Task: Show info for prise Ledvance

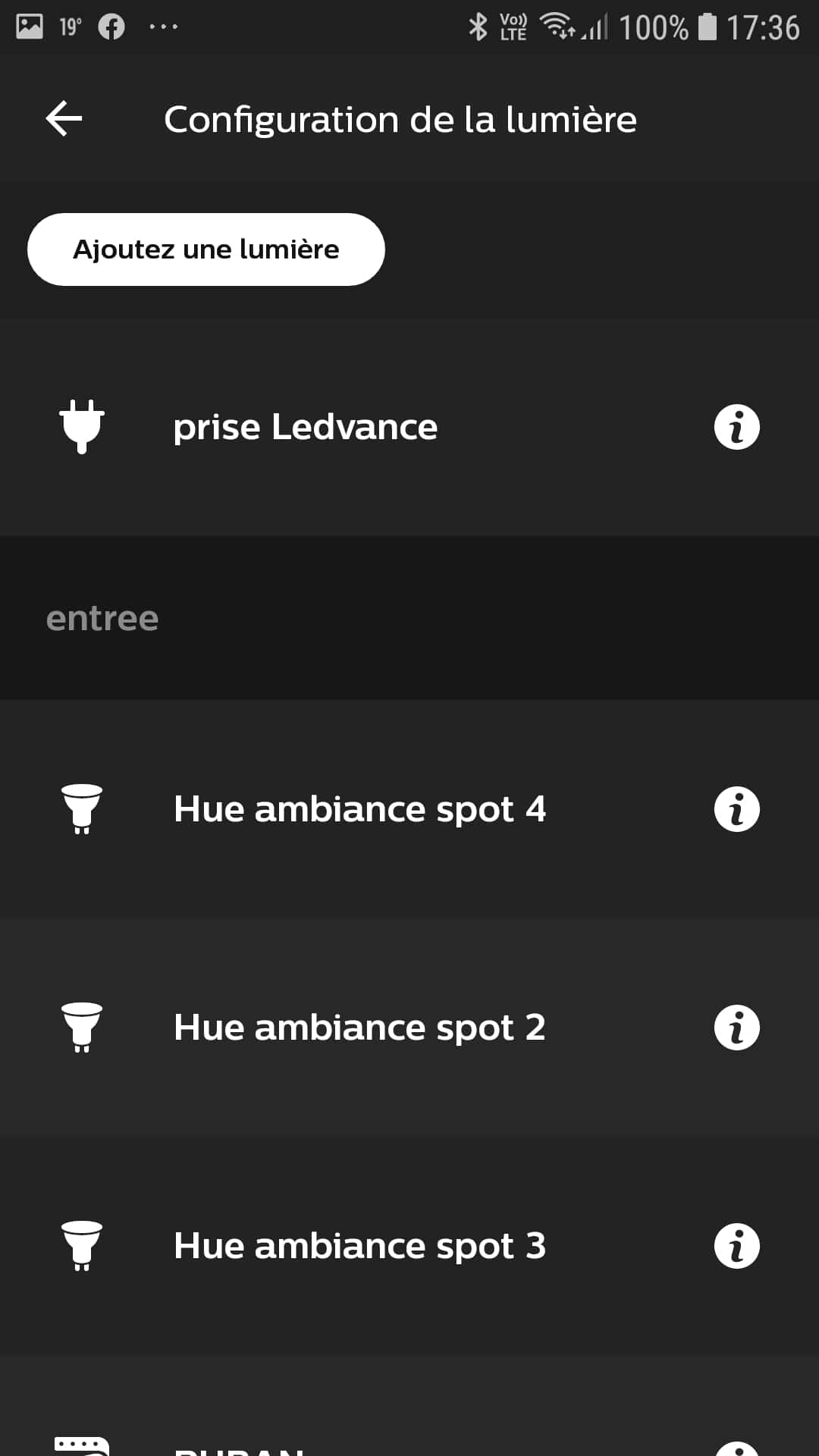Action: tap(736, 427)
